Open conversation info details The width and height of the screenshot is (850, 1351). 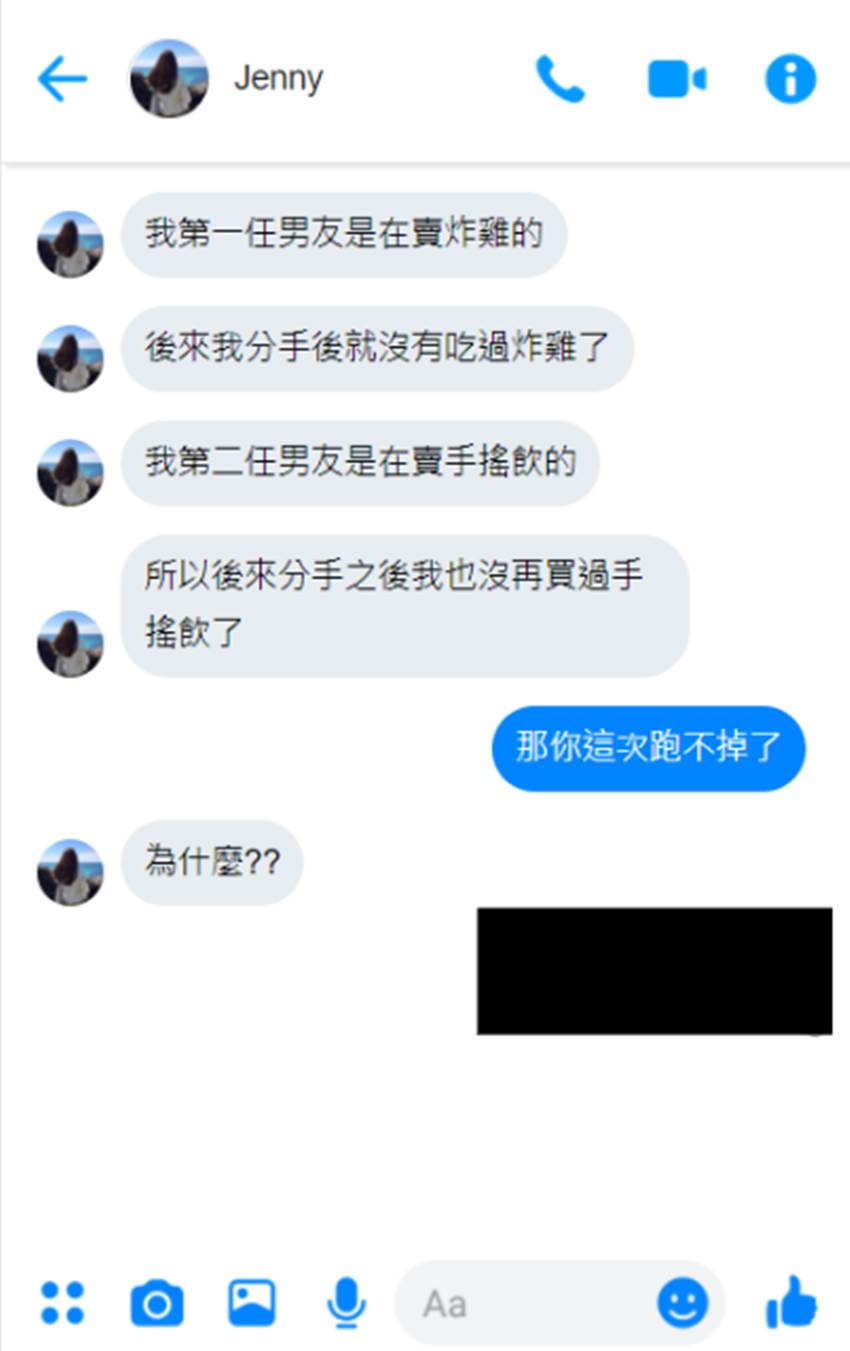[790, 79]
